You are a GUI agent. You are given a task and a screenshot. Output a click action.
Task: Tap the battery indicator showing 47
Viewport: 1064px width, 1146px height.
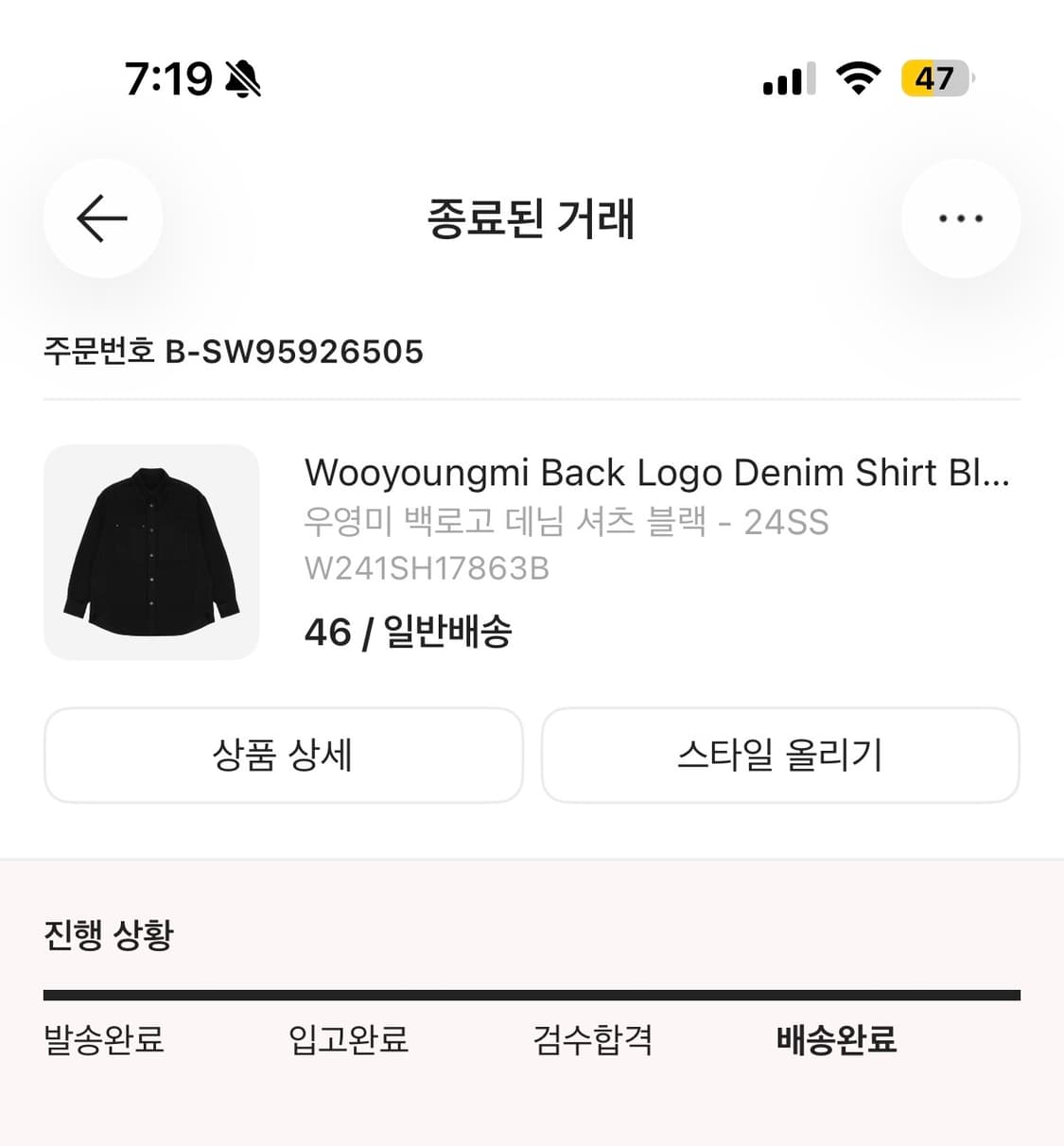click(934, 80)
